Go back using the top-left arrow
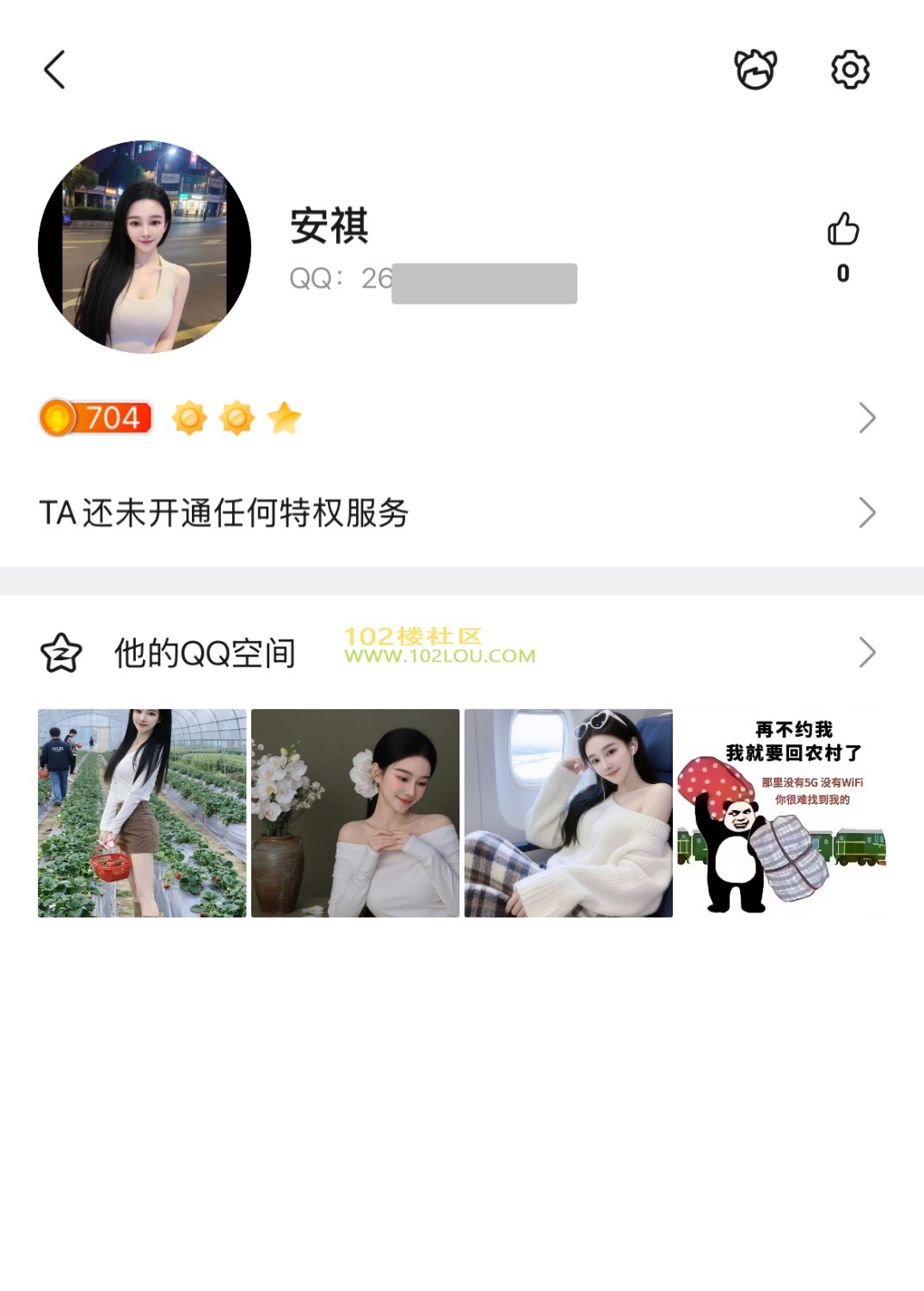Viewport: 924px width, 1291px height. [55, 70]
